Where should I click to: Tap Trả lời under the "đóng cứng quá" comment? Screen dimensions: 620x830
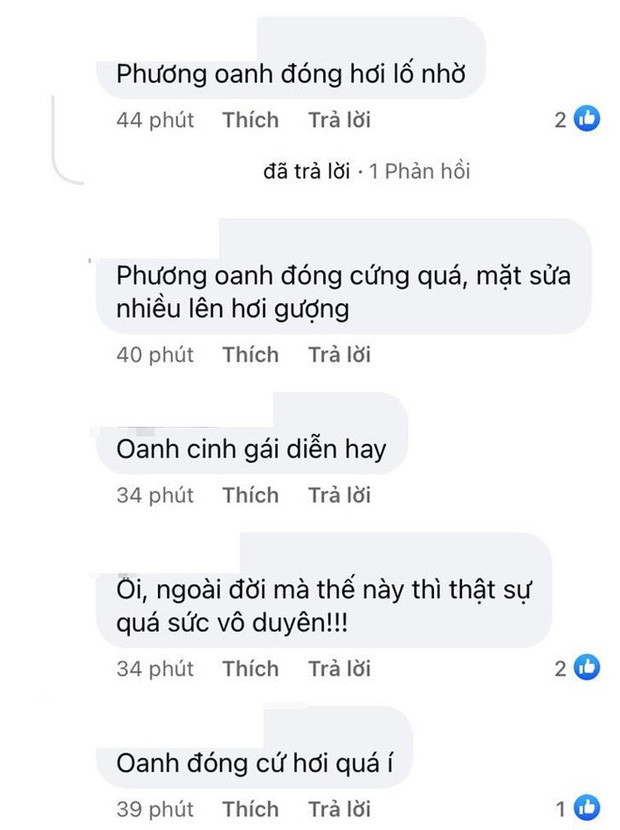[339, 355]
